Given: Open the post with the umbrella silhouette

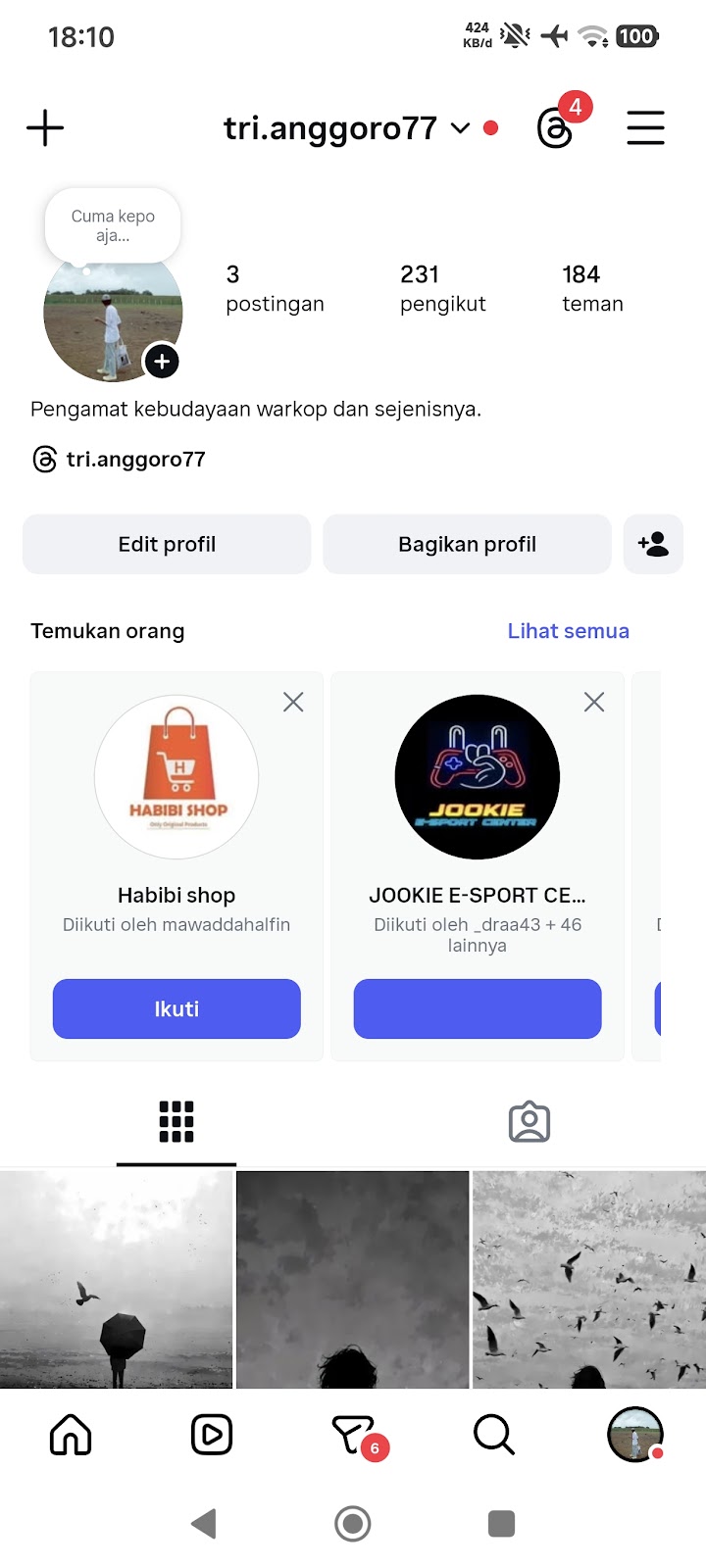Looking at the screenshot, I should click(117, 1279).
